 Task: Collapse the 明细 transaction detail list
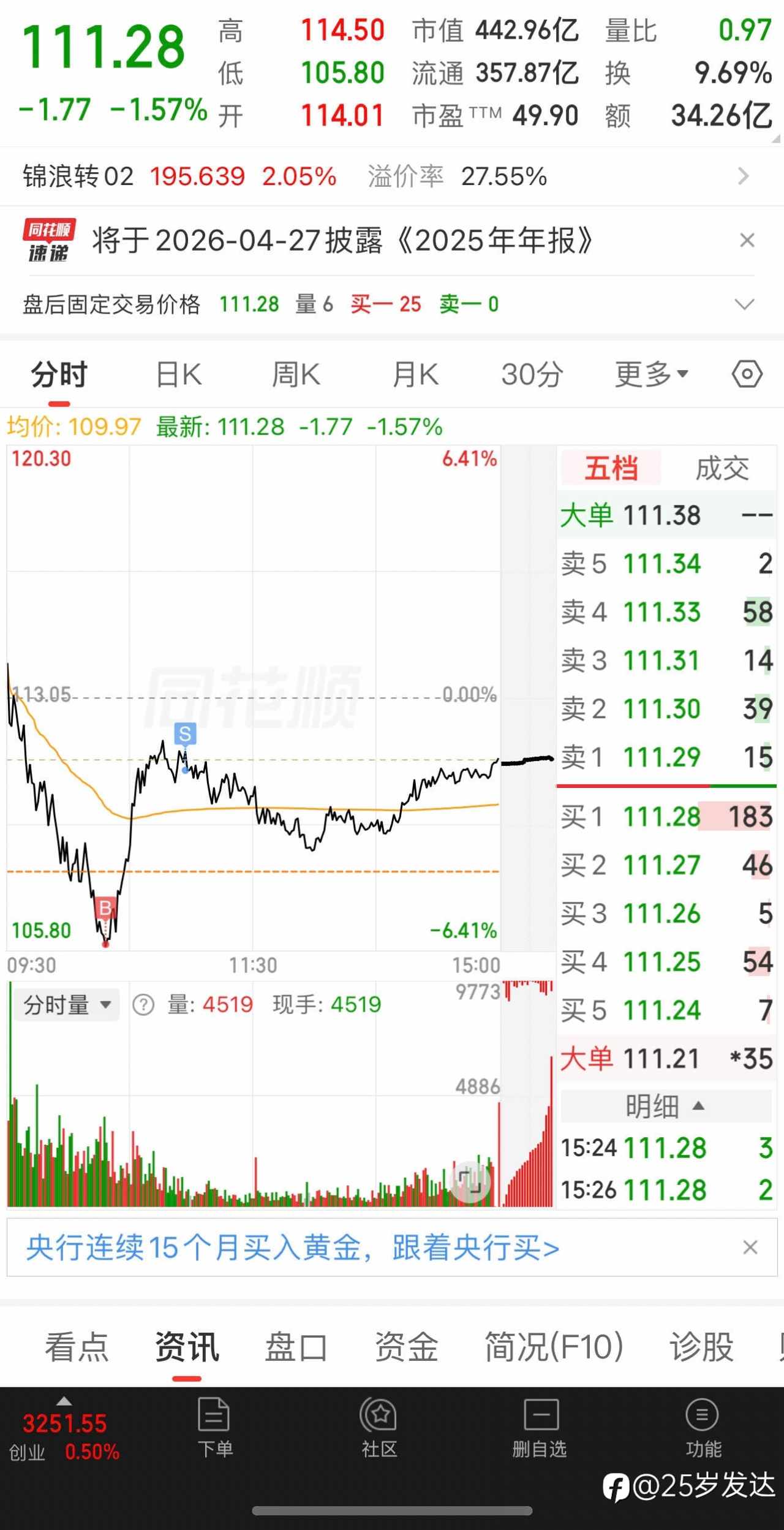665,1107
